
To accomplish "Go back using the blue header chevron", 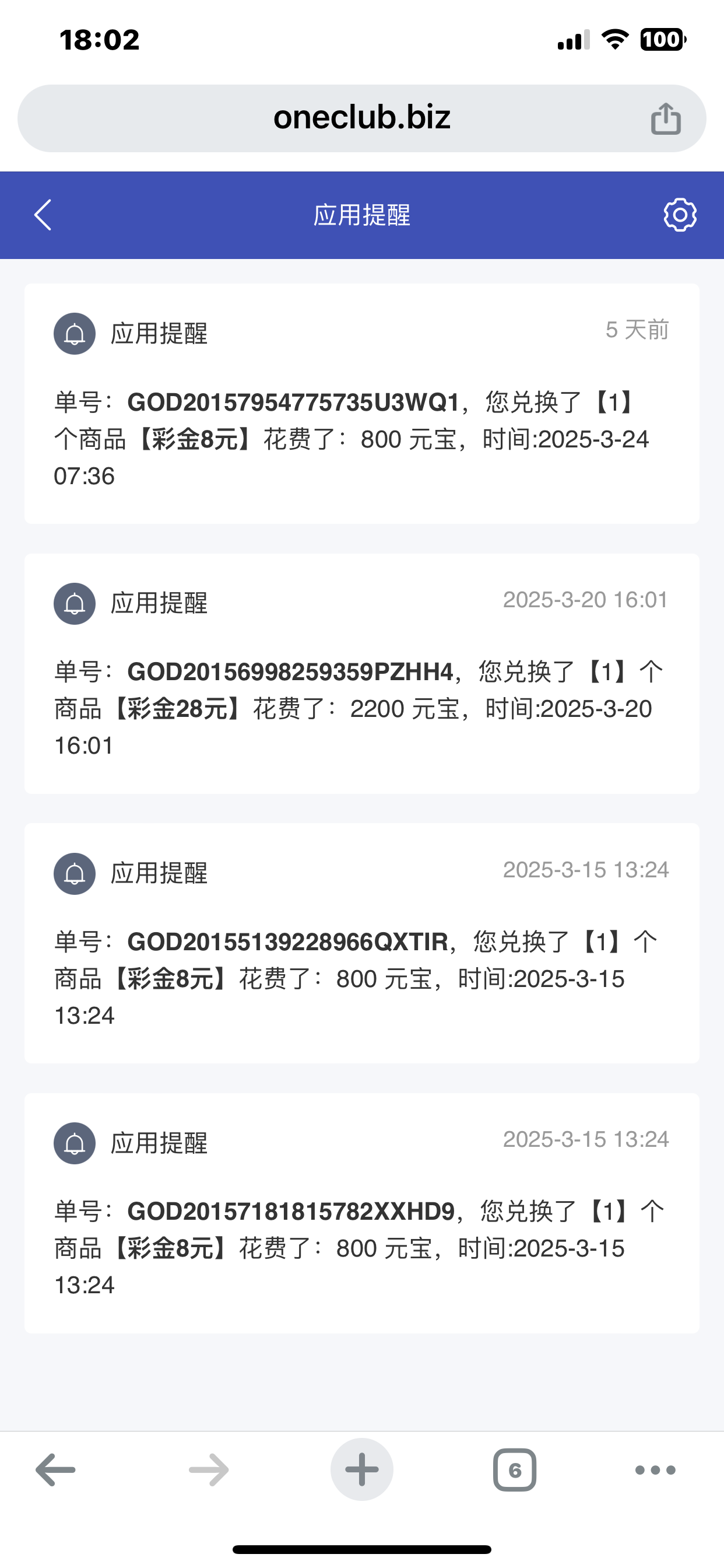I will pyautogui.click(x=42, y=214).
